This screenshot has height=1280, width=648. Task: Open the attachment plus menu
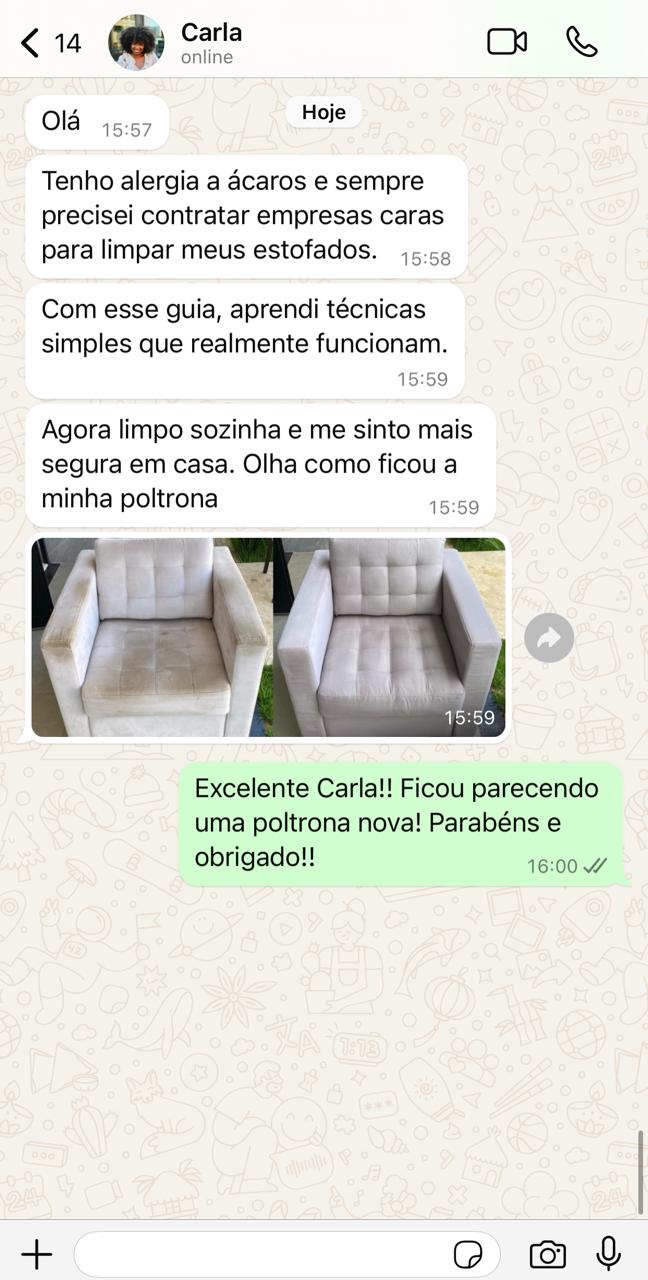point(36,1254)
